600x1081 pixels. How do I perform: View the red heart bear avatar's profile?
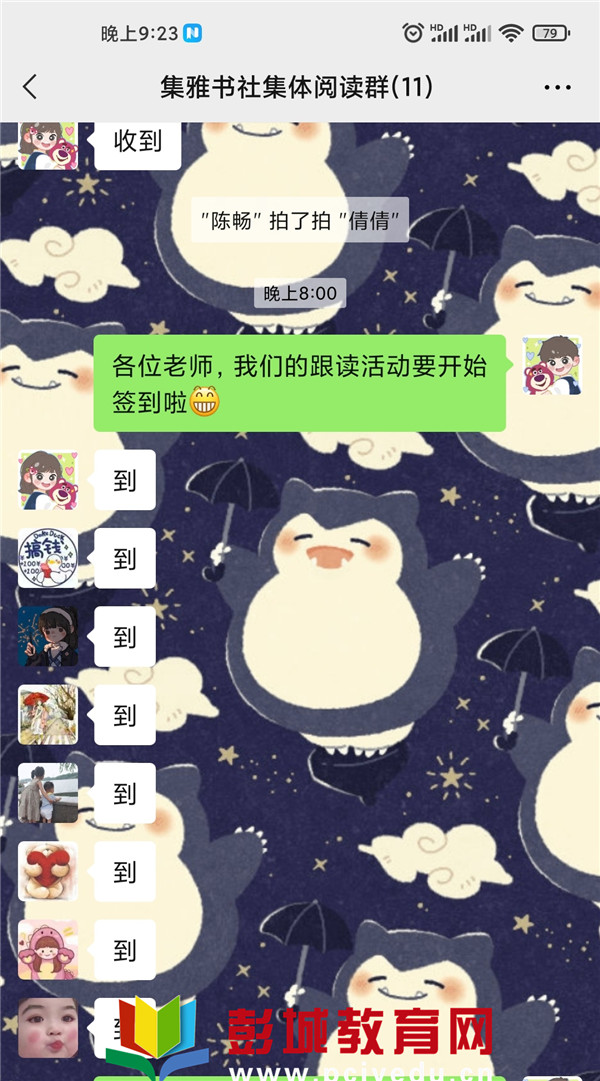[x=48, y=871]
